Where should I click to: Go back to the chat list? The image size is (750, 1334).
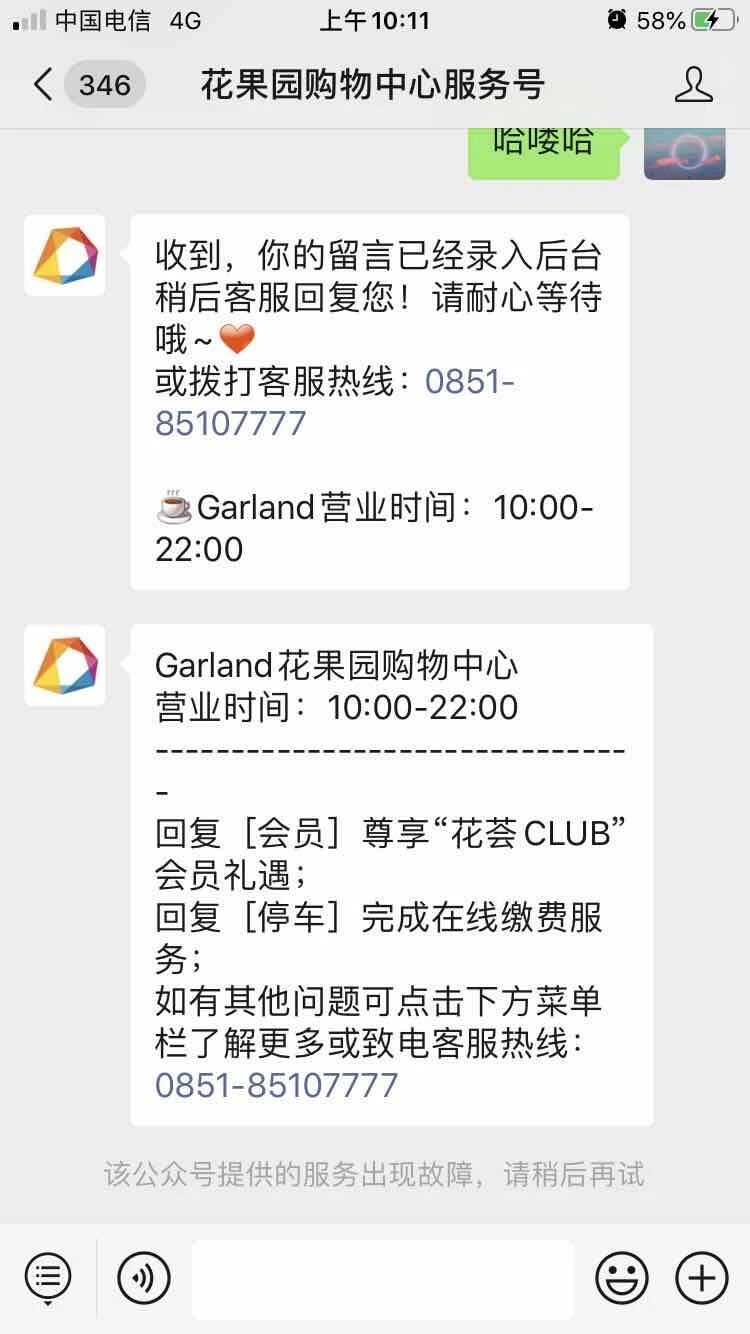(44, 85)
